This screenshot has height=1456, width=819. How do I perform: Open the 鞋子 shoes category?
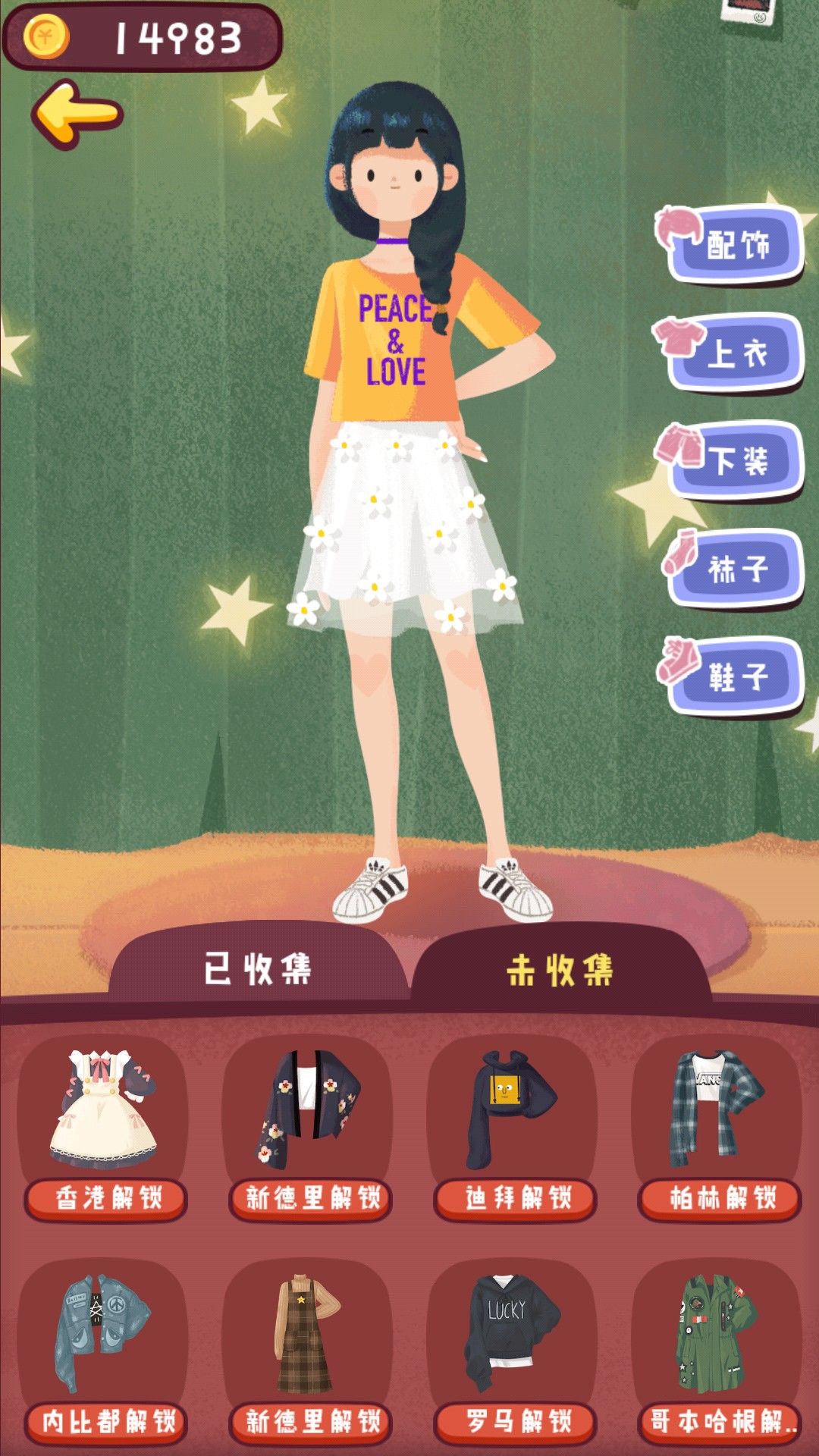tap(739, 673)
